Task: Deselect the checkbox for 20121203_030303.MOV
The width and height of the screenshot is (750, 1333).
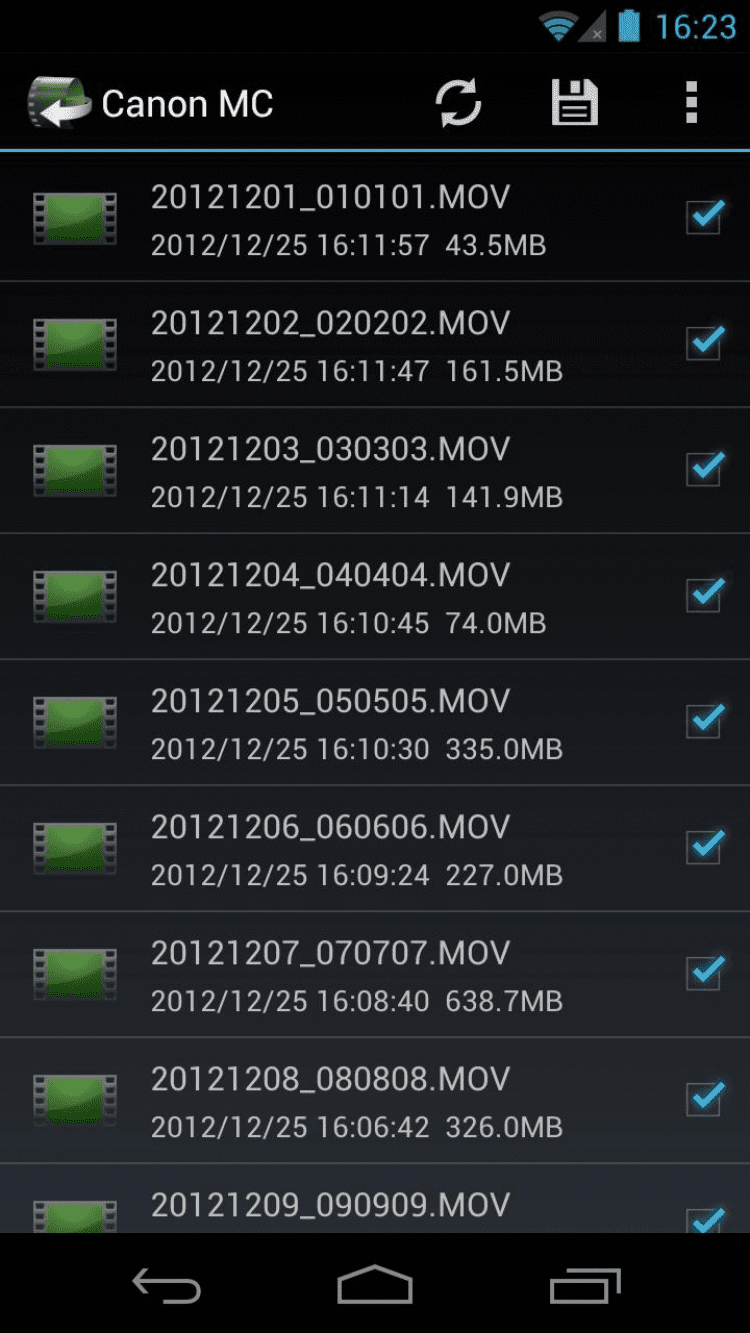Action: coord(704,469)
